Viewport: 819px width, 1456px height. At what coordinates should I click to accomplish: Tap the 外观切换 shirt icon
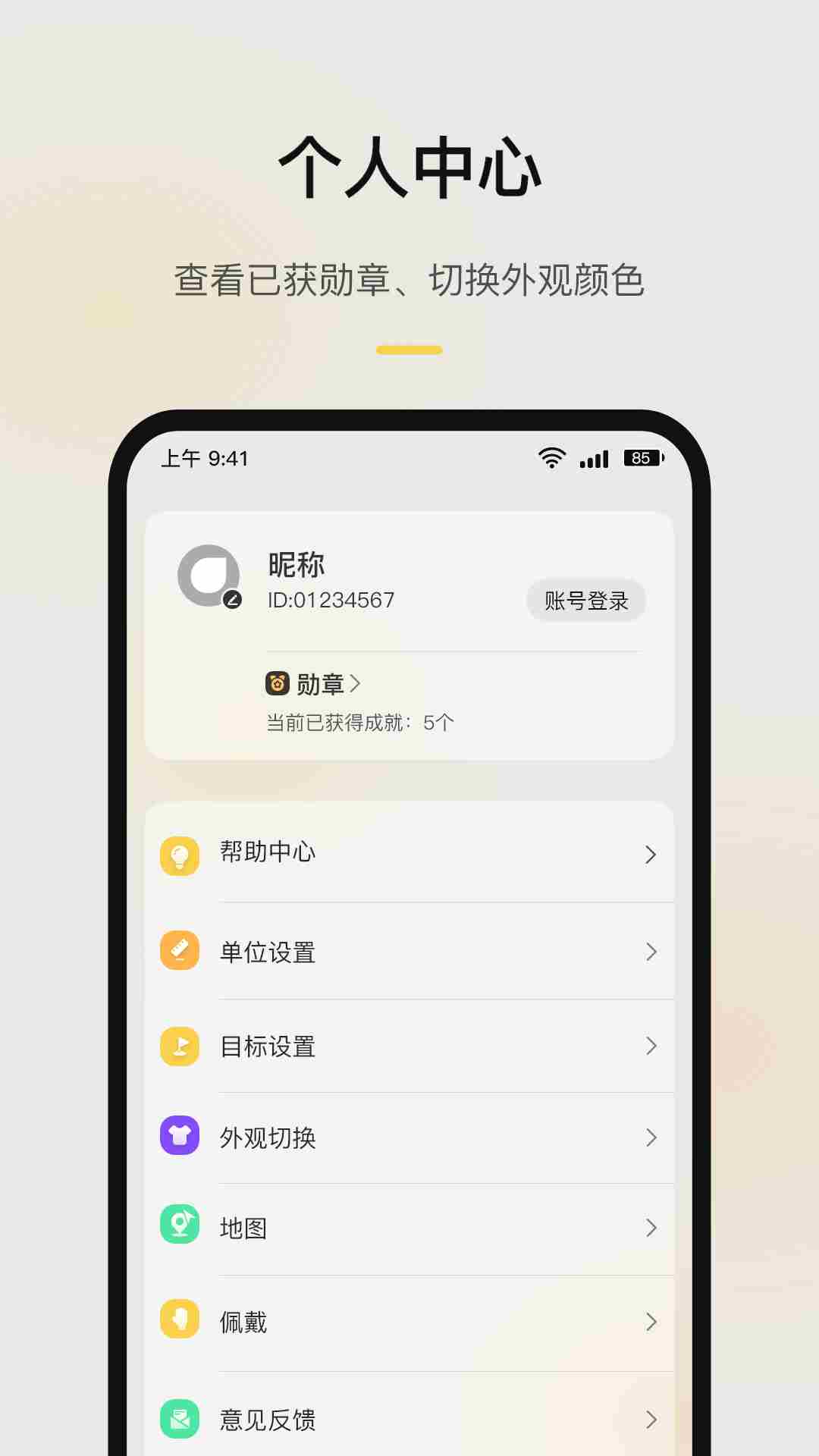coord(180,1137)
